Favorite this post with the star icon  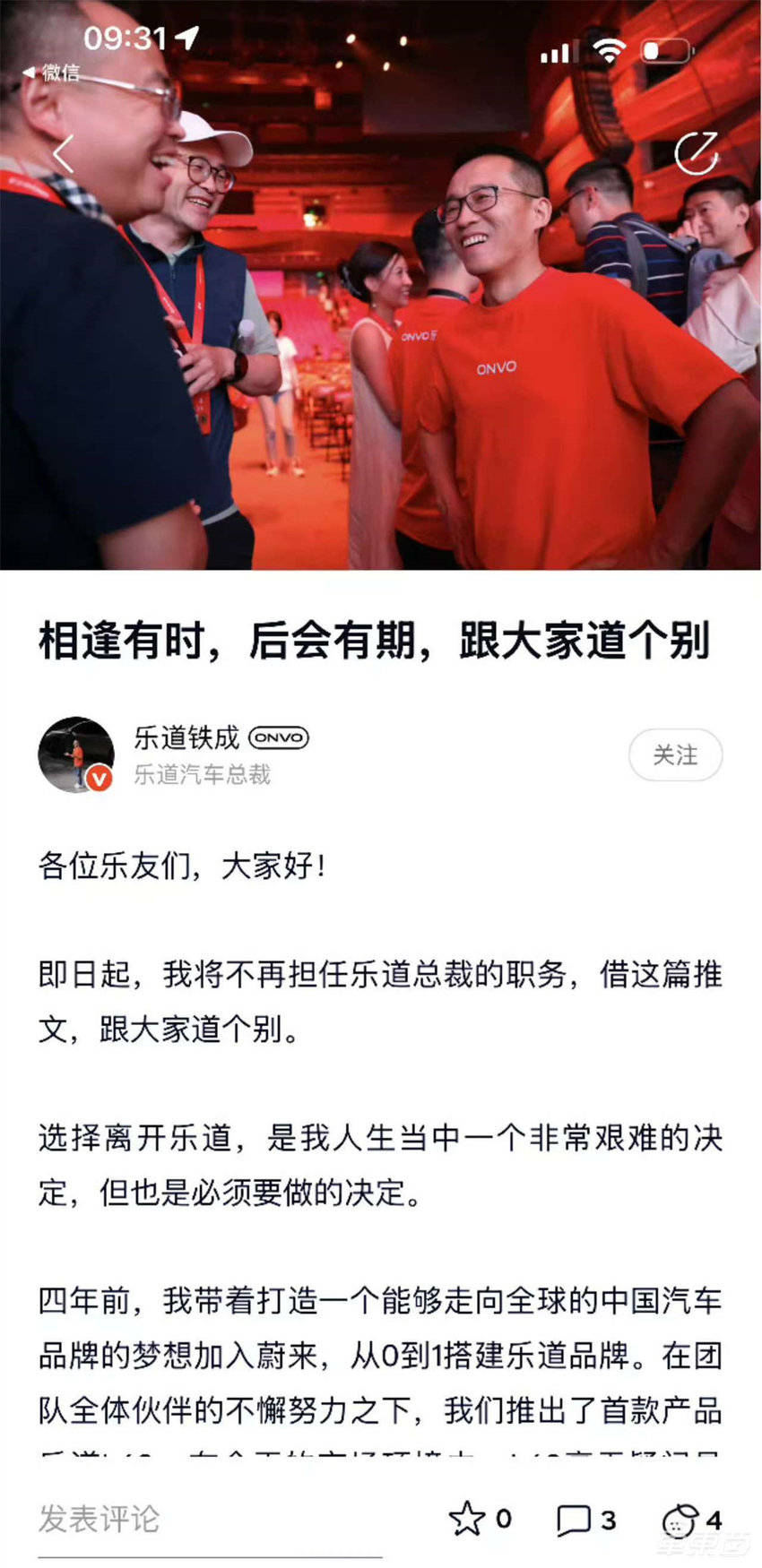[x=467, y=1519]
